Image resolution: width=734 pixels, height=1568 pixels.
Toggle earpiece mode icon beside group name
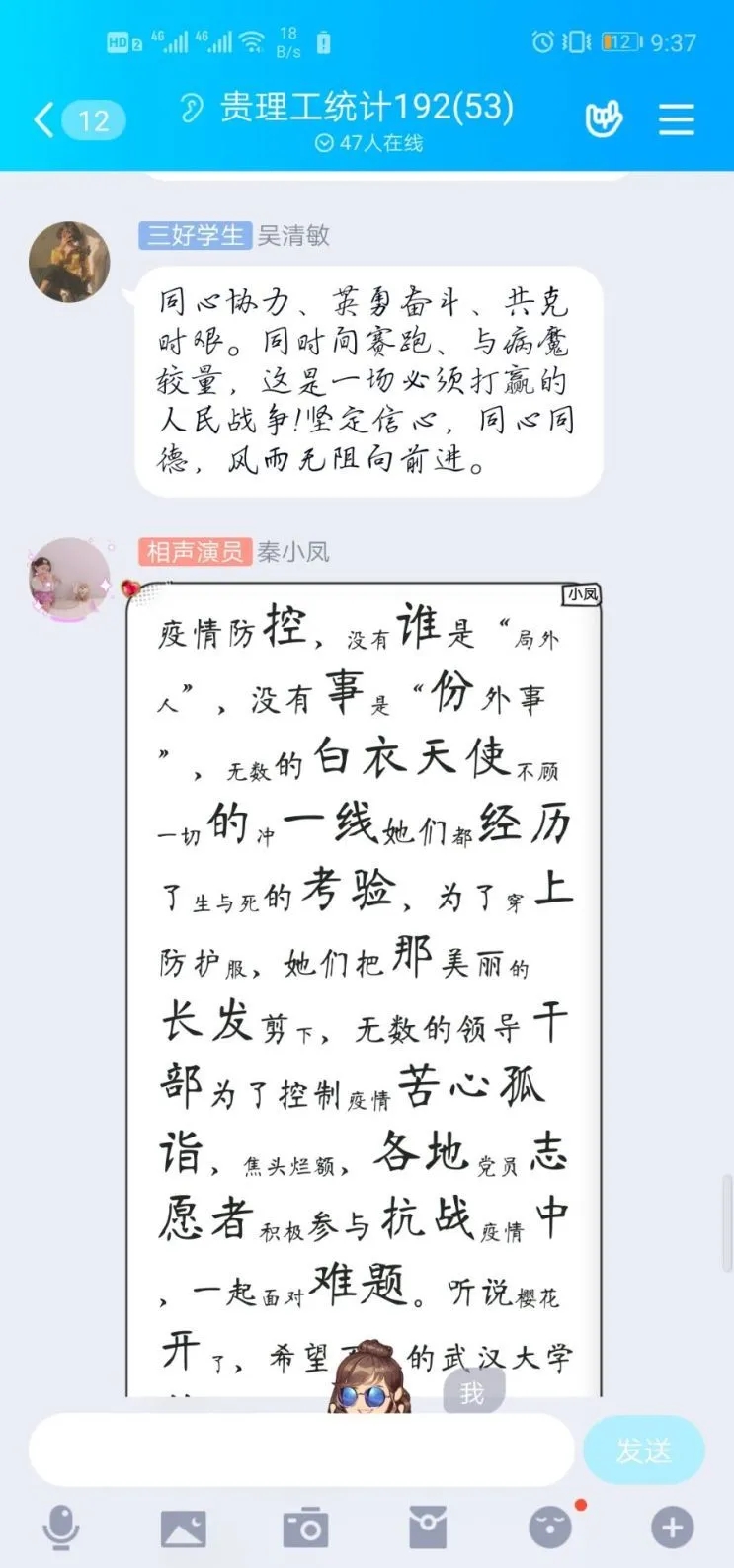click(191, 108)
